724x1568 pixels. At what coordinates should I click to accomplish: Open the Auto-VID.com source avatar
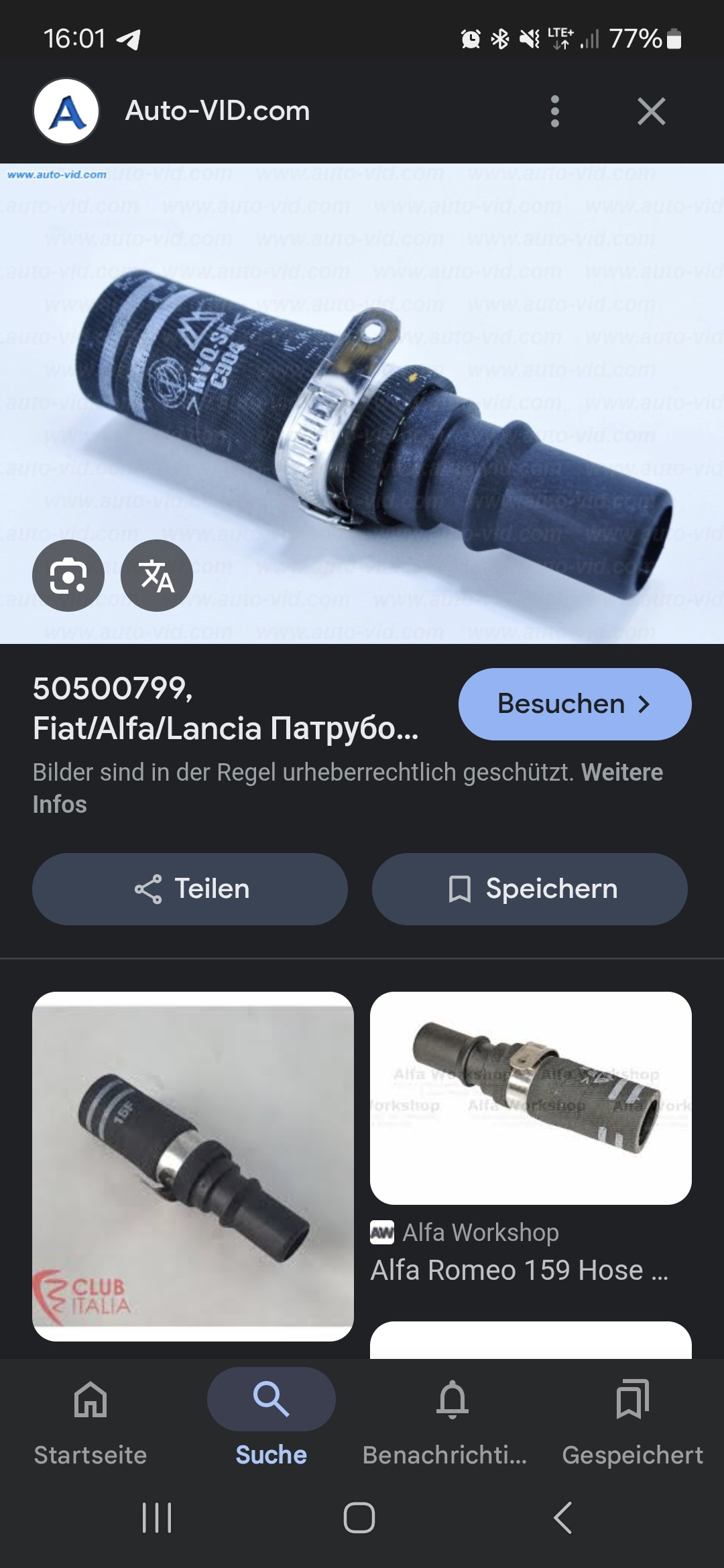[66, 111]
